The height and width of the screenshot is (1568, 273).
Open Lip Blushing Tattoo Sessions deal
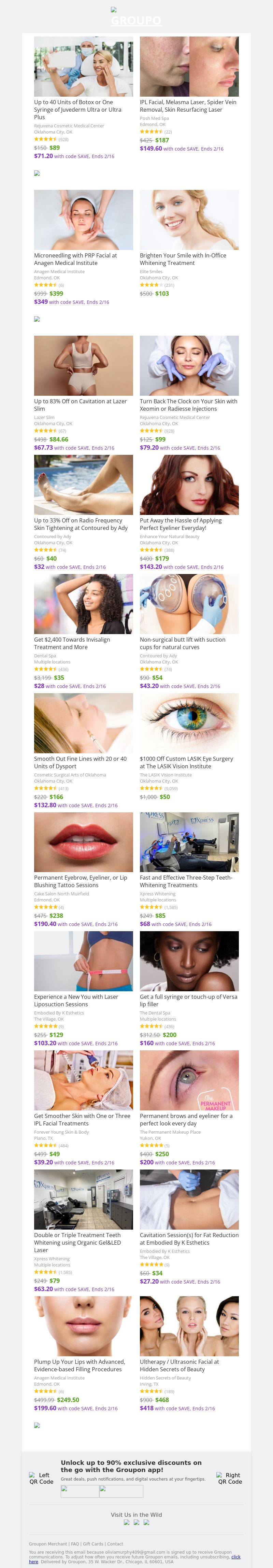[80, 881]
